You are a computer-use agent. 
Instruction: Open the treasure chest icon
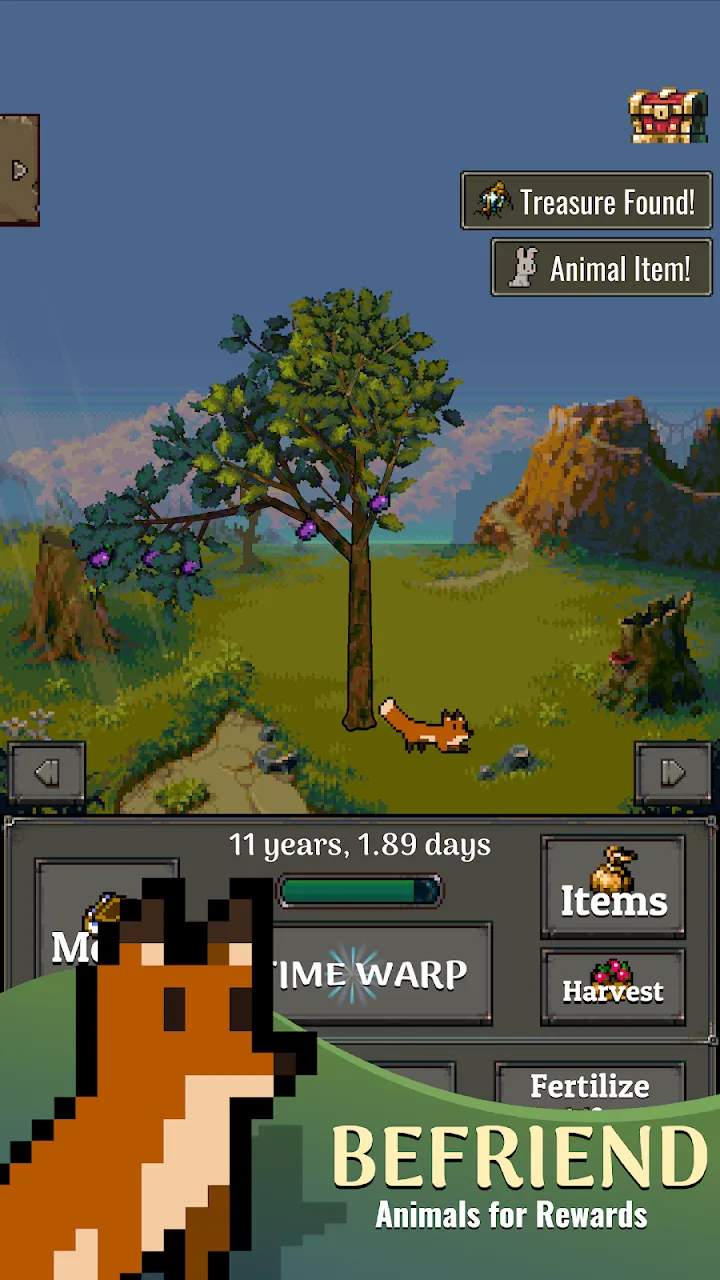click(x=667, y=116)
